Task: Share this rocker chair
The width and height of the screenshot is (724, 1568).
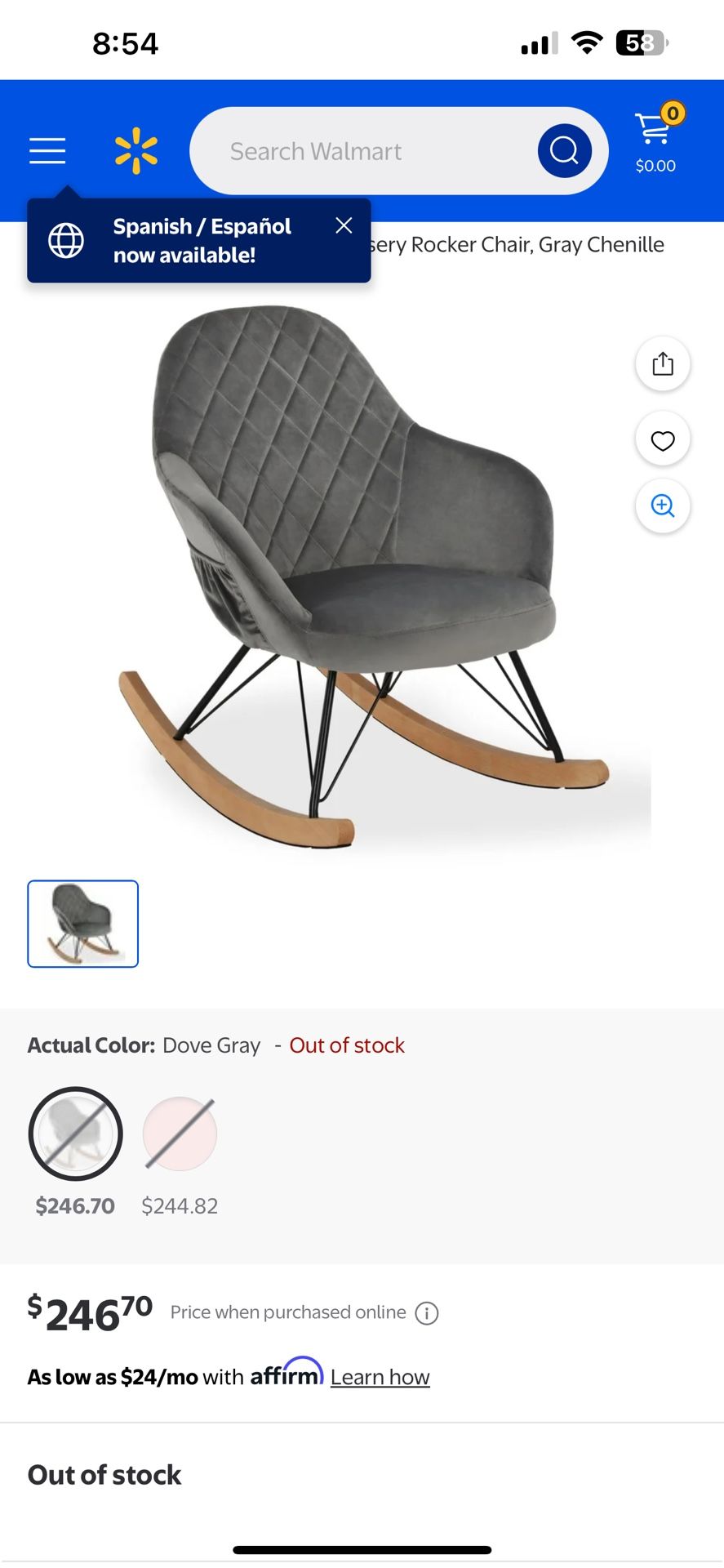Action: pyautogui.click(x=663, y=364)
